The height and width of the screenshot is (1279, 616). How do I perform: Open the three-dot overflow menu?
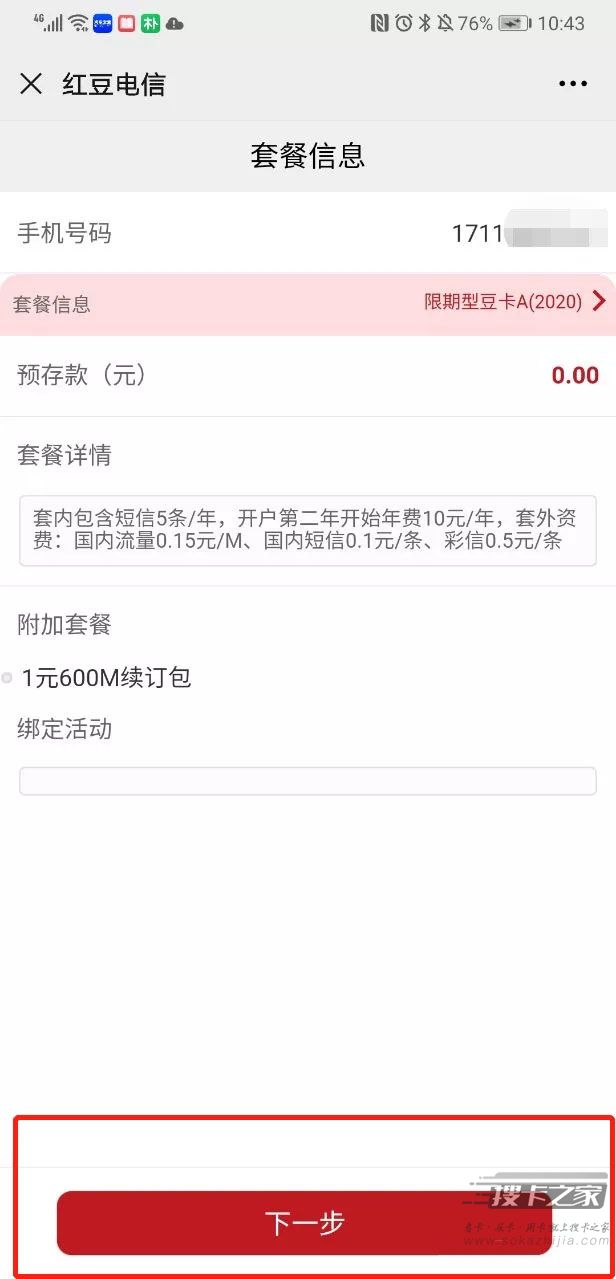pyautogui.click(x=573, y=84)
